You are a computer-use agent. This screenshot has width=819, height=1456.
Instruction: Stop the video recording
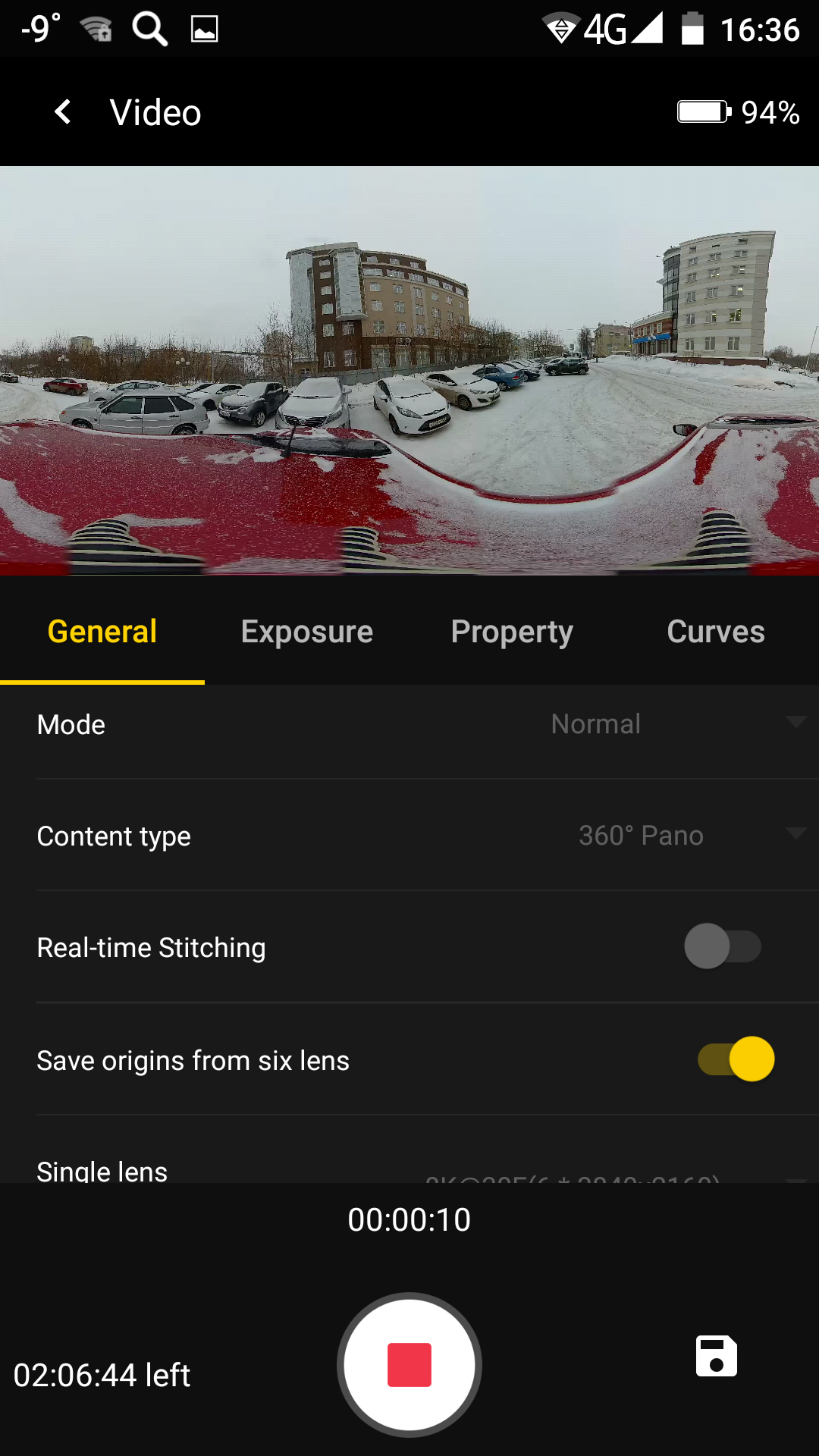click(409, 1364)
